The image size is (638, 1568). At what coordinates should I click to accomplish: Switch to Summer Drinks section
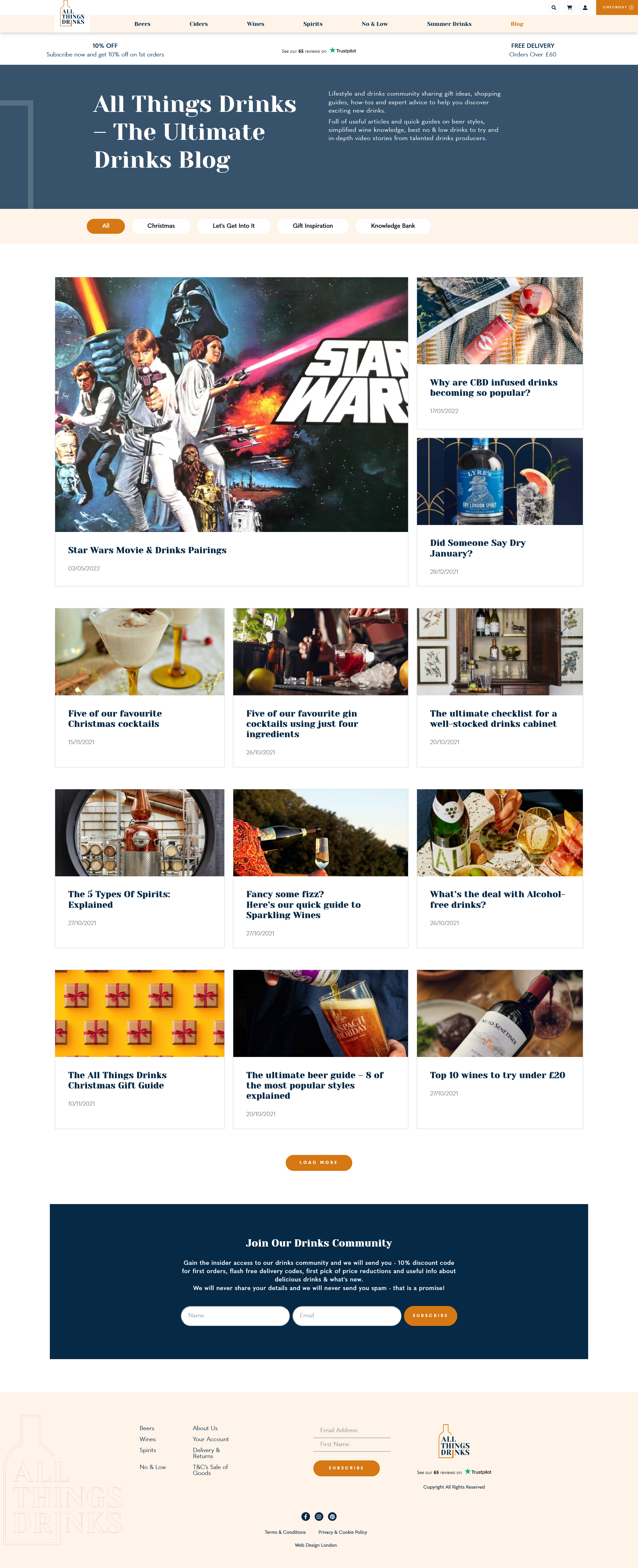(x=449, y=24)
